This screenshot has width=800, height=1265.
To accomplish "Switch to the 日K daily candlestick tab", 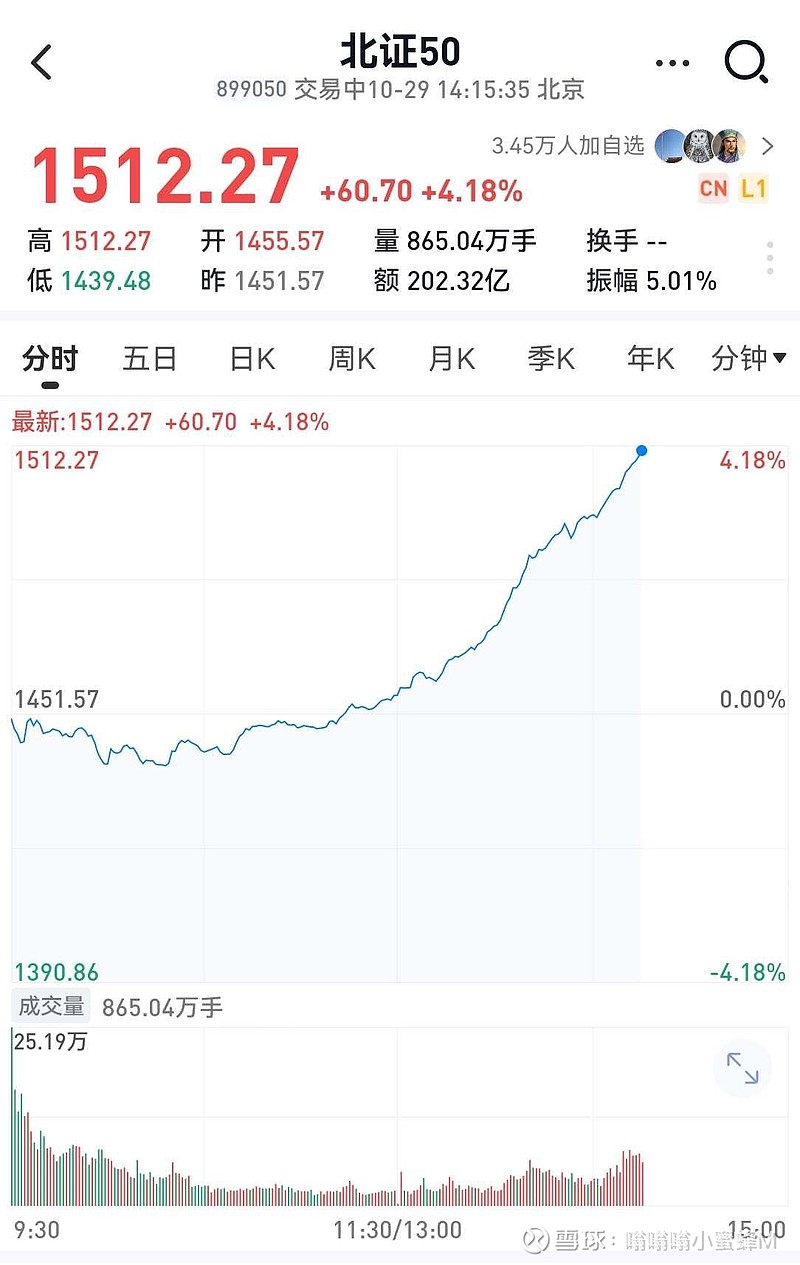I will tap(250, 357).
